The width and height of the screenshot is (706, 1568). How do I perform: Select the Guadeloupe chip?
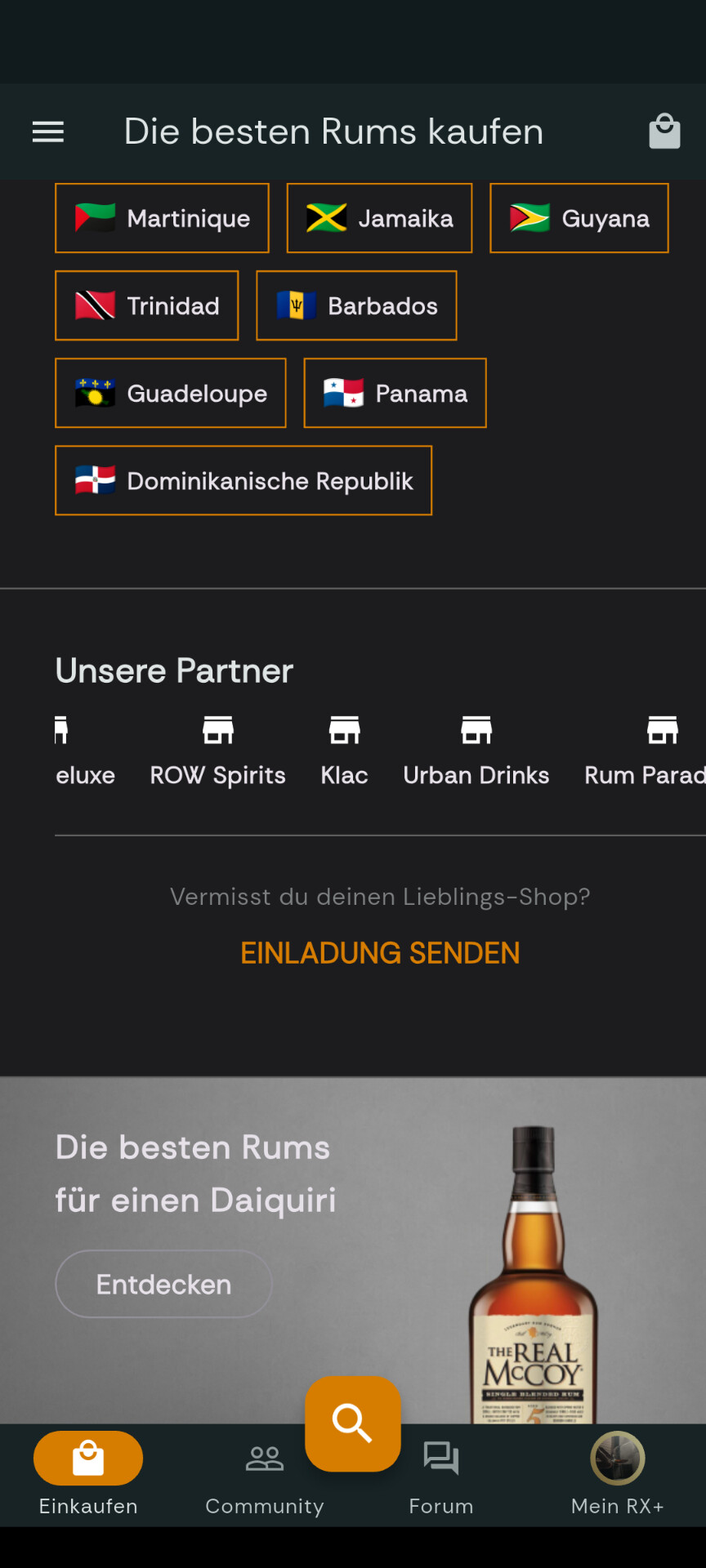point(171,393)
